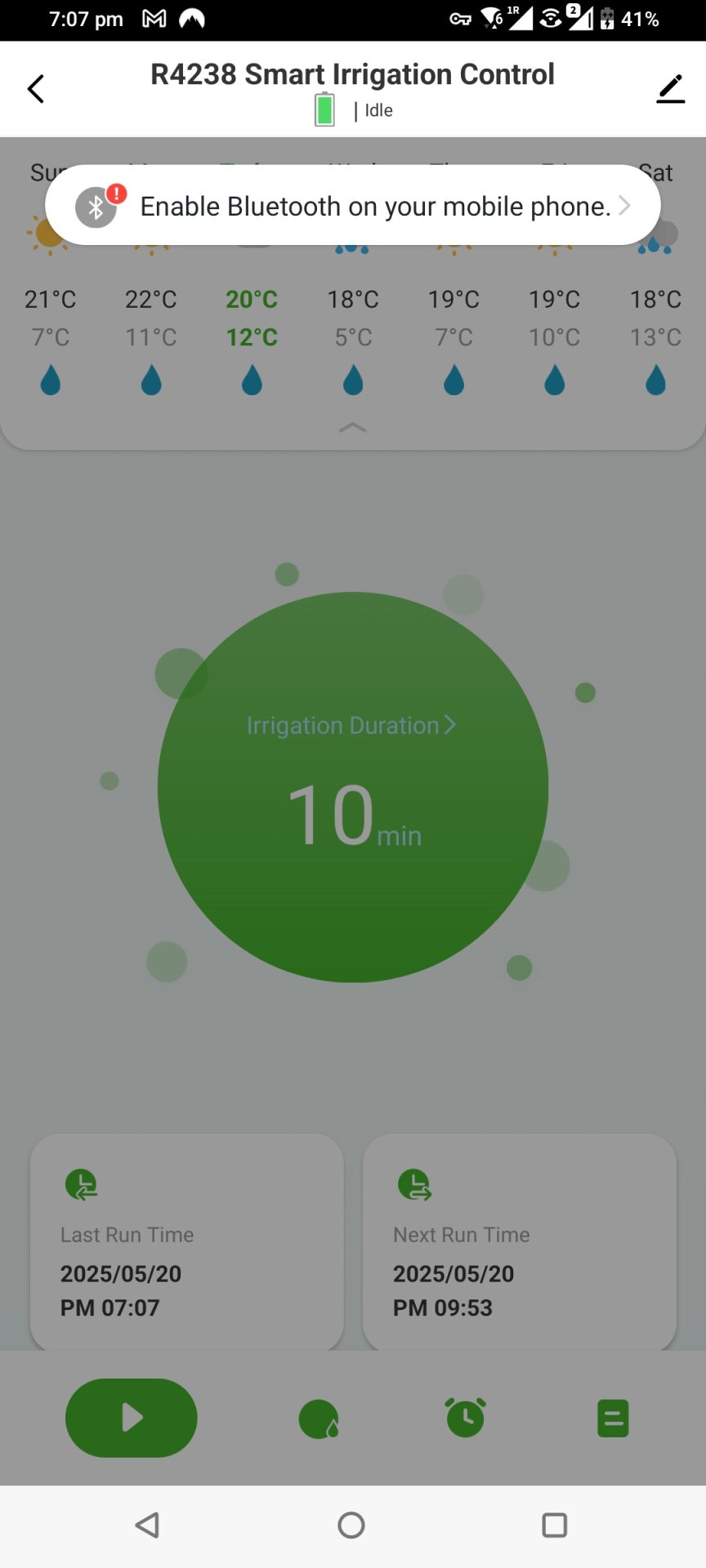Open the irrigation records log icon

click(x=613, y=1419)
